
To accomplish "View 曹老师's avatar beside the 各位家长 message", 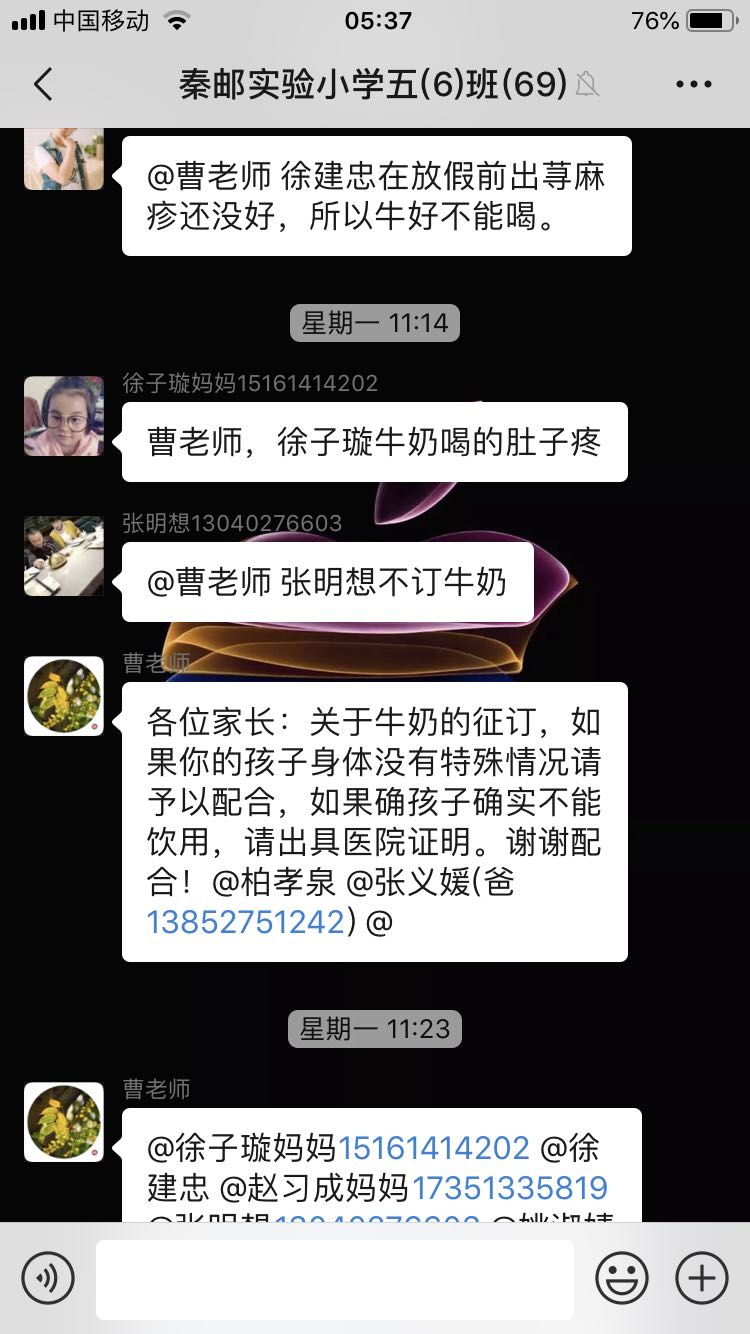I will [64, 696].
